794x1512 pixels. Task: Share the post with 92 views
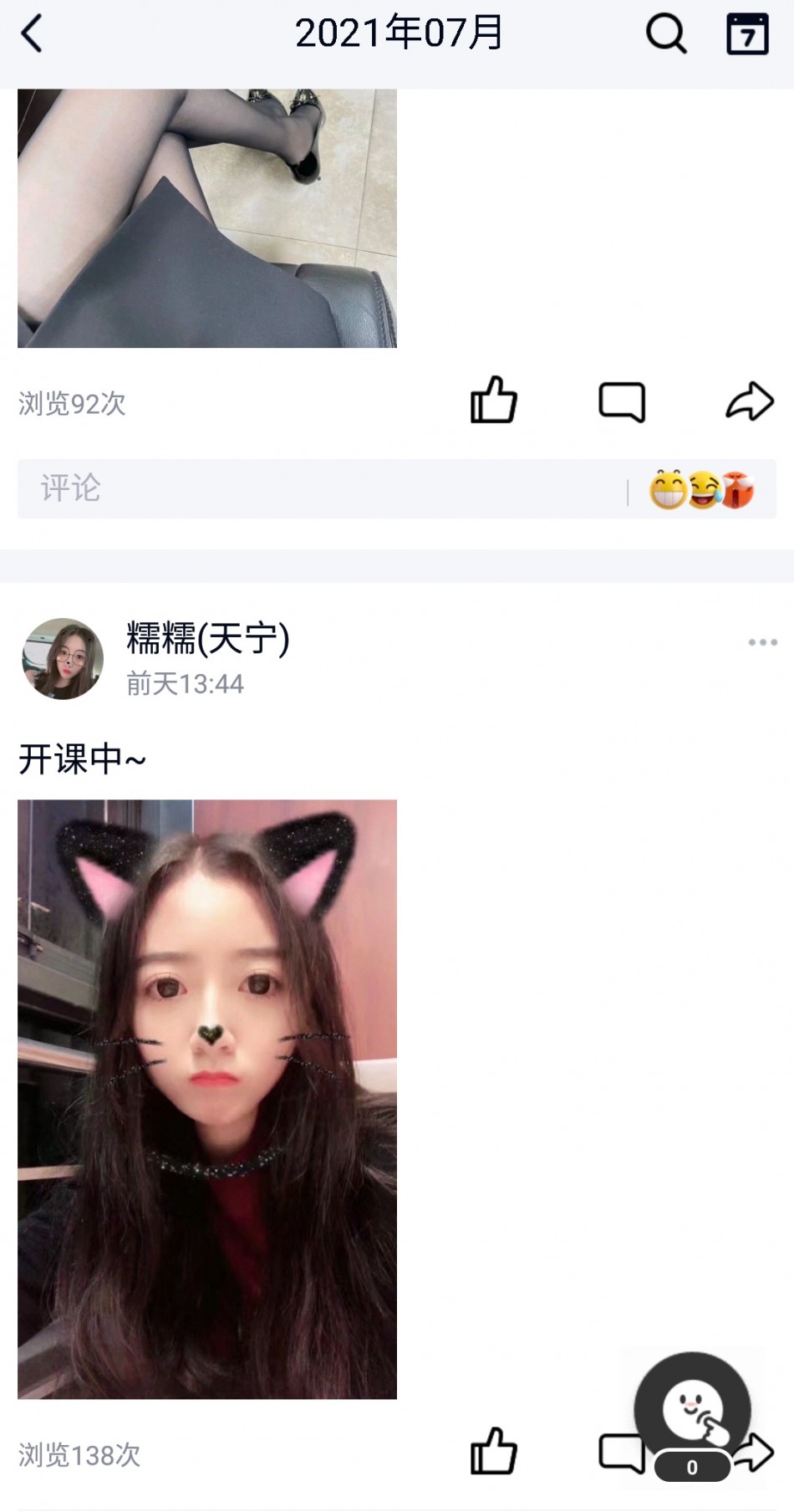point(749,401)
